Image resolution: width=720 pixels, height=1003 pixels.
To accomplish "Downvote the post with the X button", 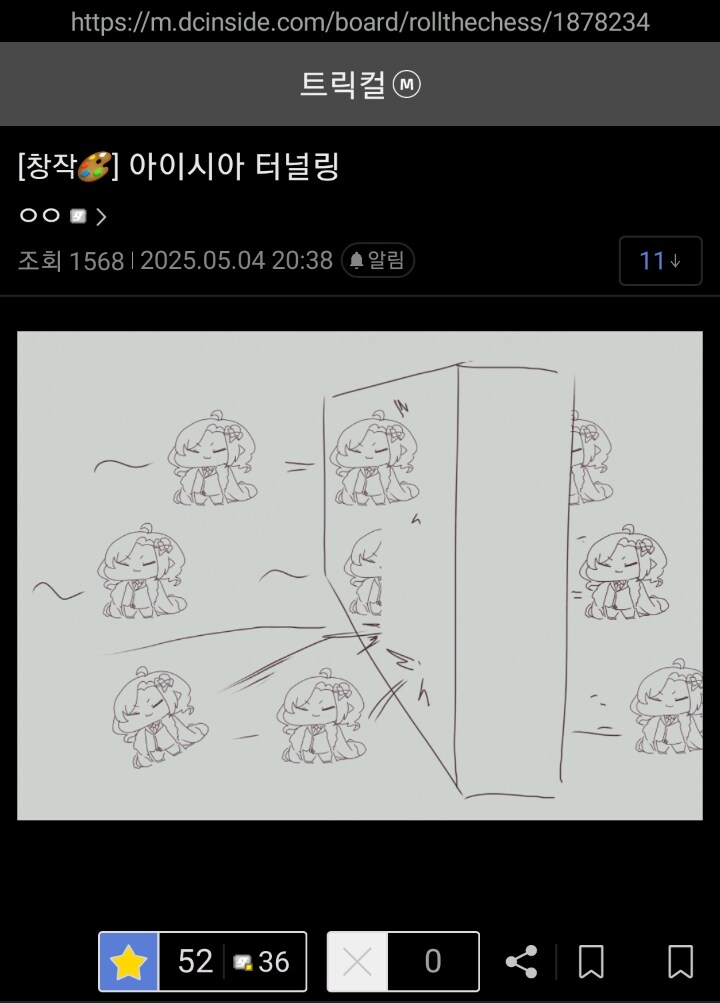I will (357, 962).
